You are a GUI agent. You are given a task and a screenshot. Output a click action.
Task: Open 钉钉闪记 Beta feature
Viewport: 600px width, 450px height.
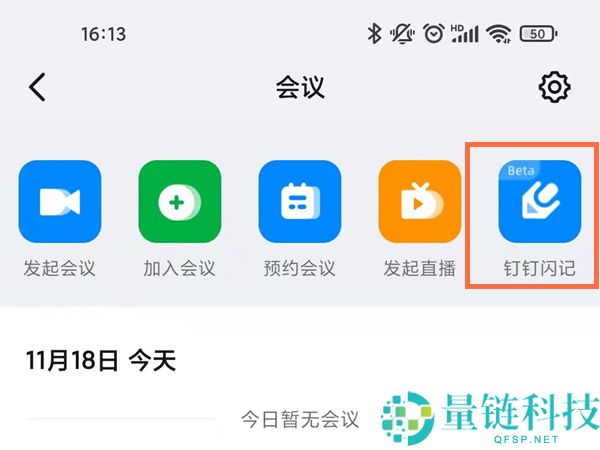539,202
